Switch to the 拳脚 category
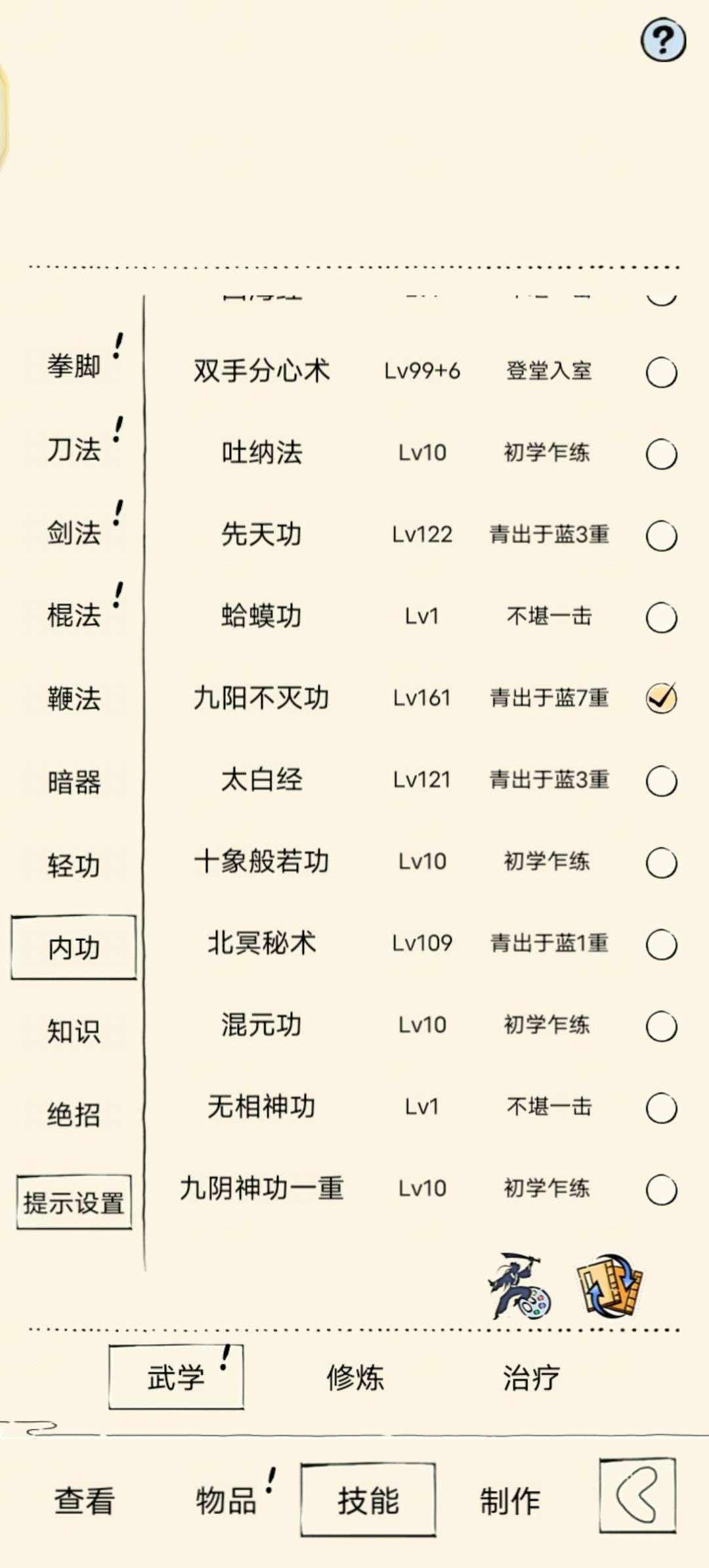Screen dimensions: 709x1568 (74, 365)
